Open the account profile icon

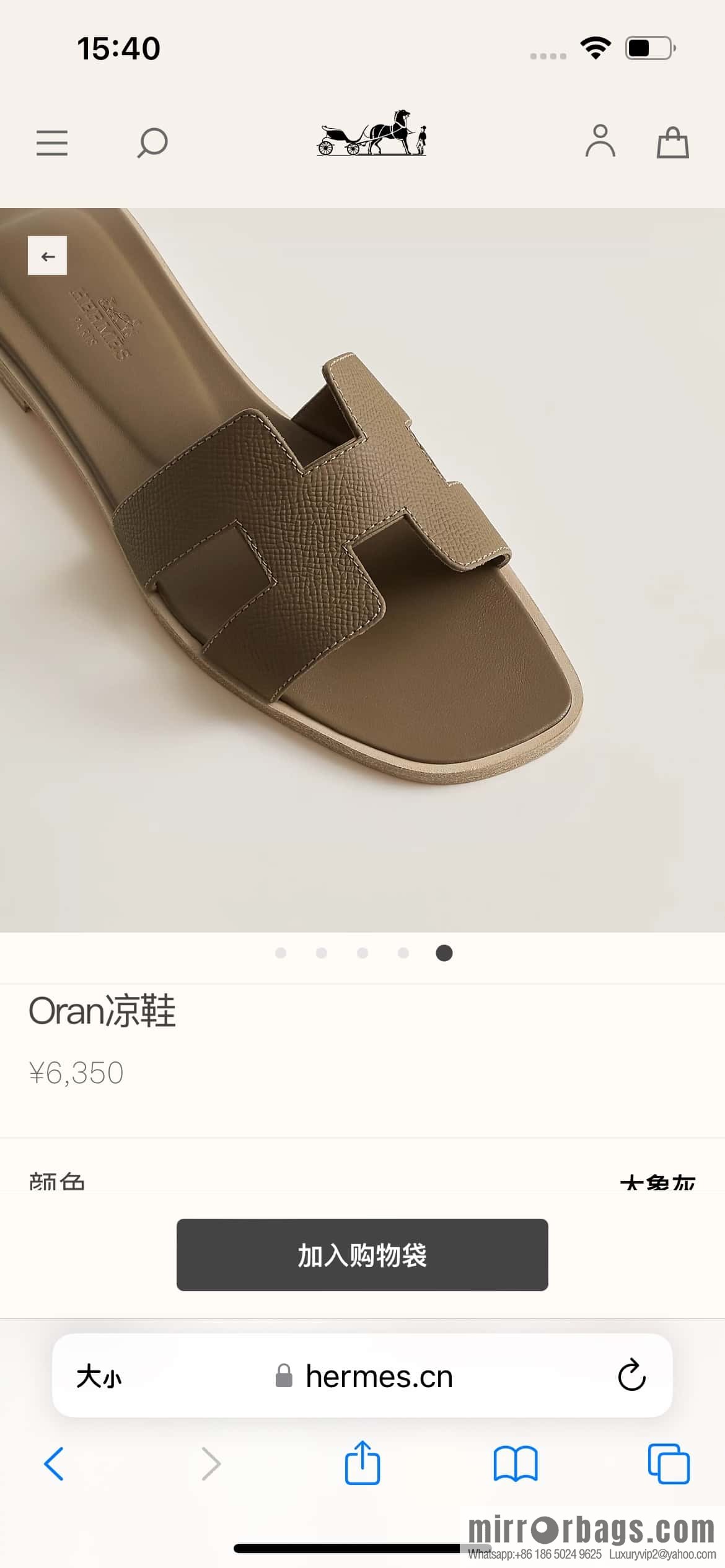pos(600,142)
